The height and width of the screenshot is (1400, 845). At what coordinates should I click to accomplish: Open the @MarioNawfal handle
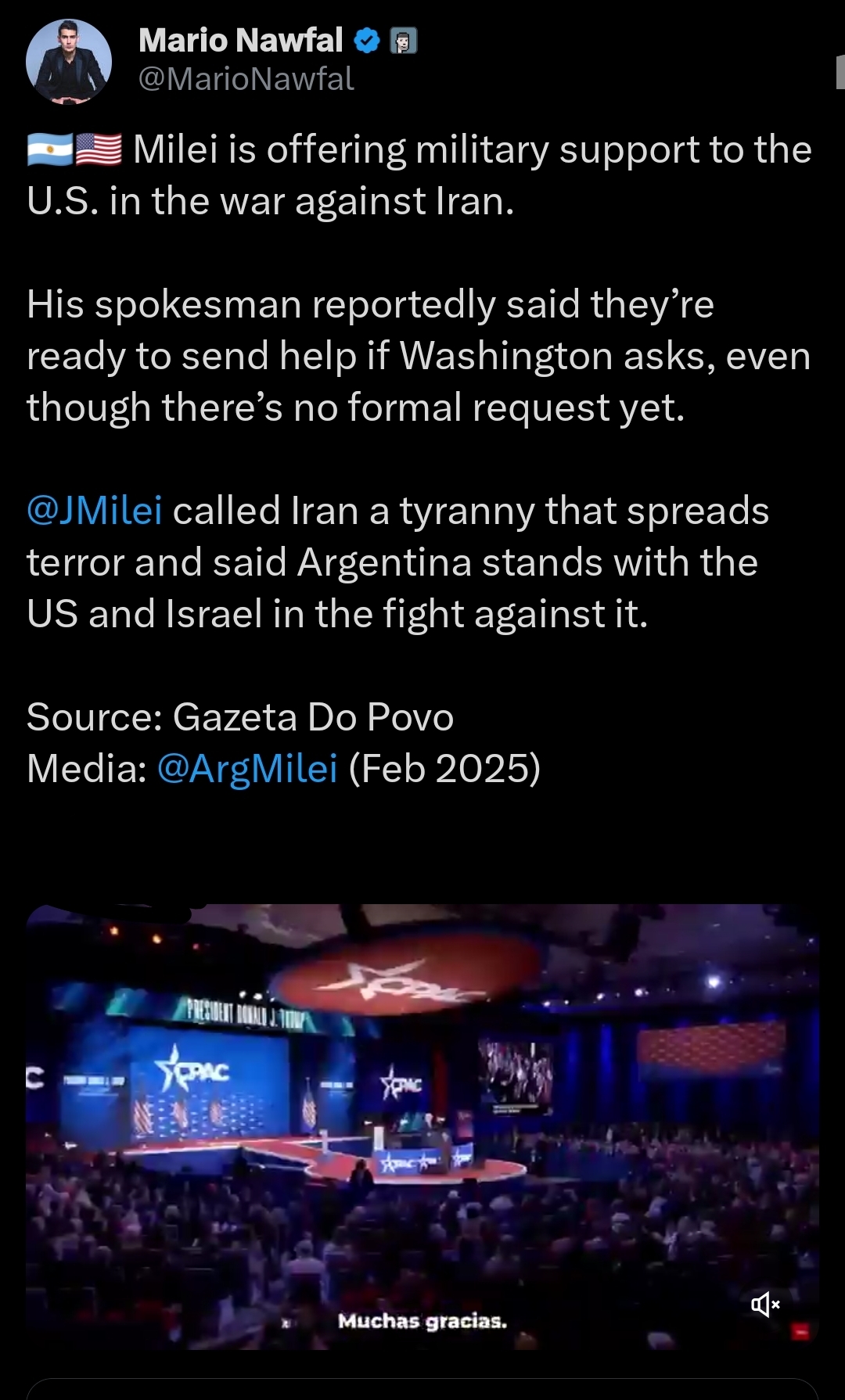[246, 79]
